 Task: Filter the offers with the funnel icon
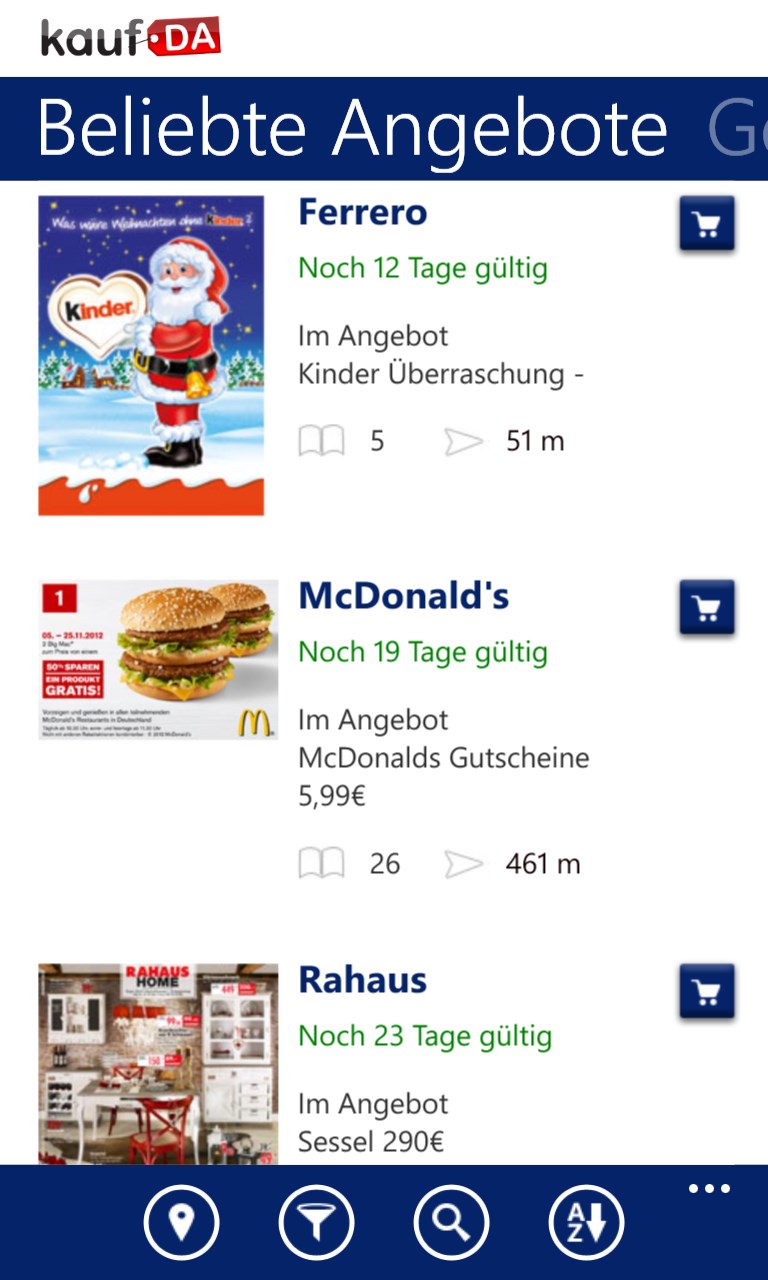point(316,1221)
